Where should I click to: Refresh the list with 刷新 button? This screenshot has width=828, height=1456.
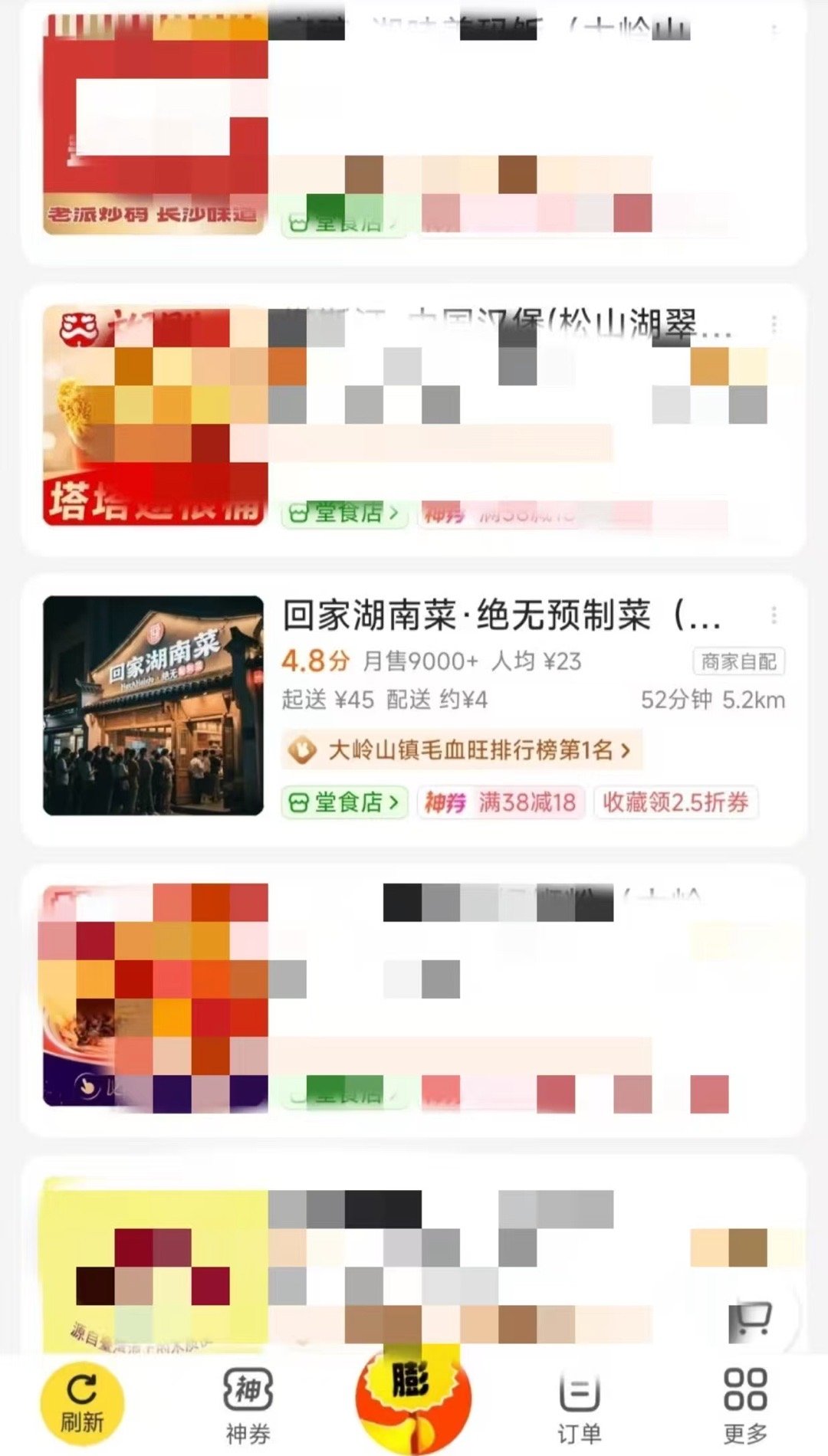click(x=82, y=1405)
